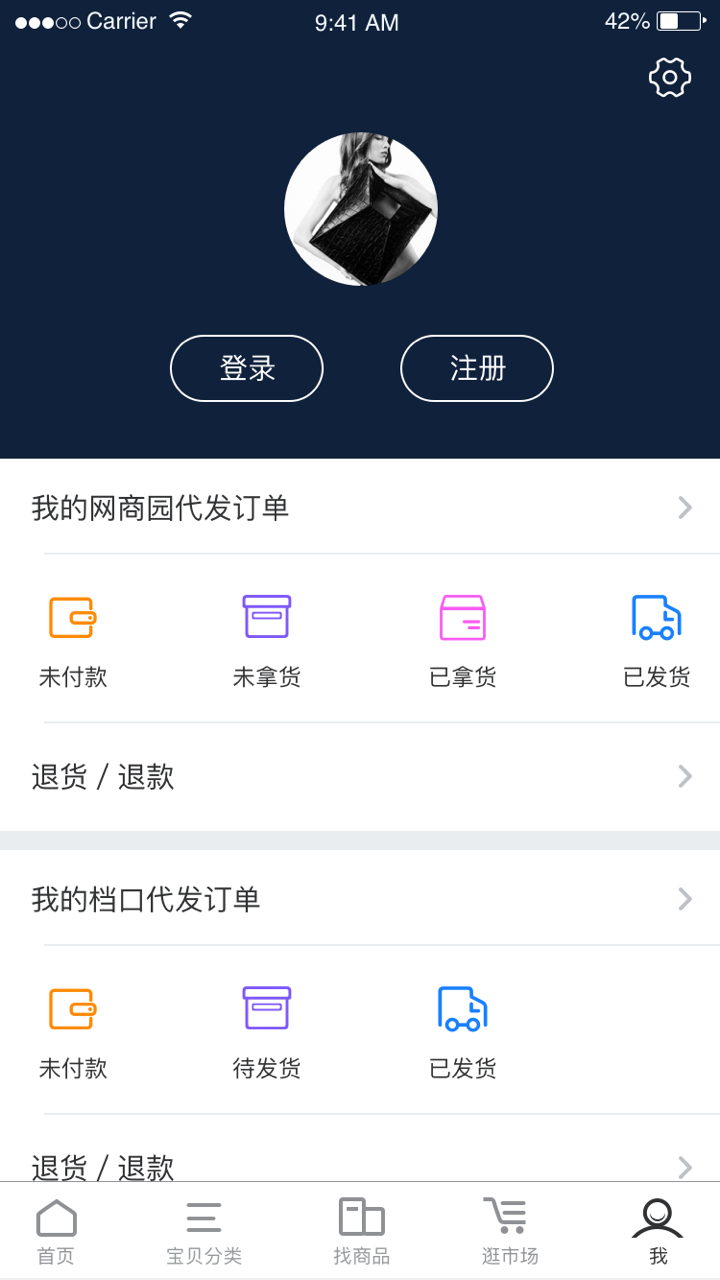Switch to the 宝贝分类 tab
The width and height of the screenshot is (720, 1280).
click(204, 1232)
